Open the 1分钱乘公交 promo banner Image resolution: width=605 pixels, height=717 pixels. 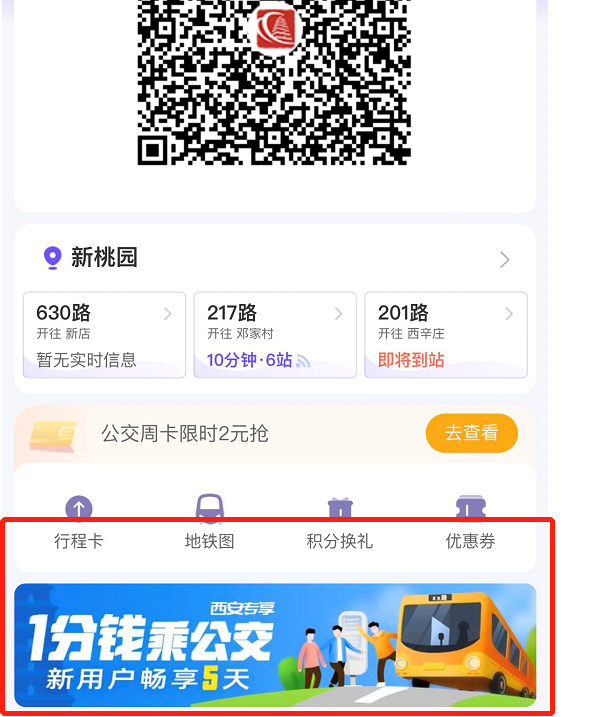(275, 645)
